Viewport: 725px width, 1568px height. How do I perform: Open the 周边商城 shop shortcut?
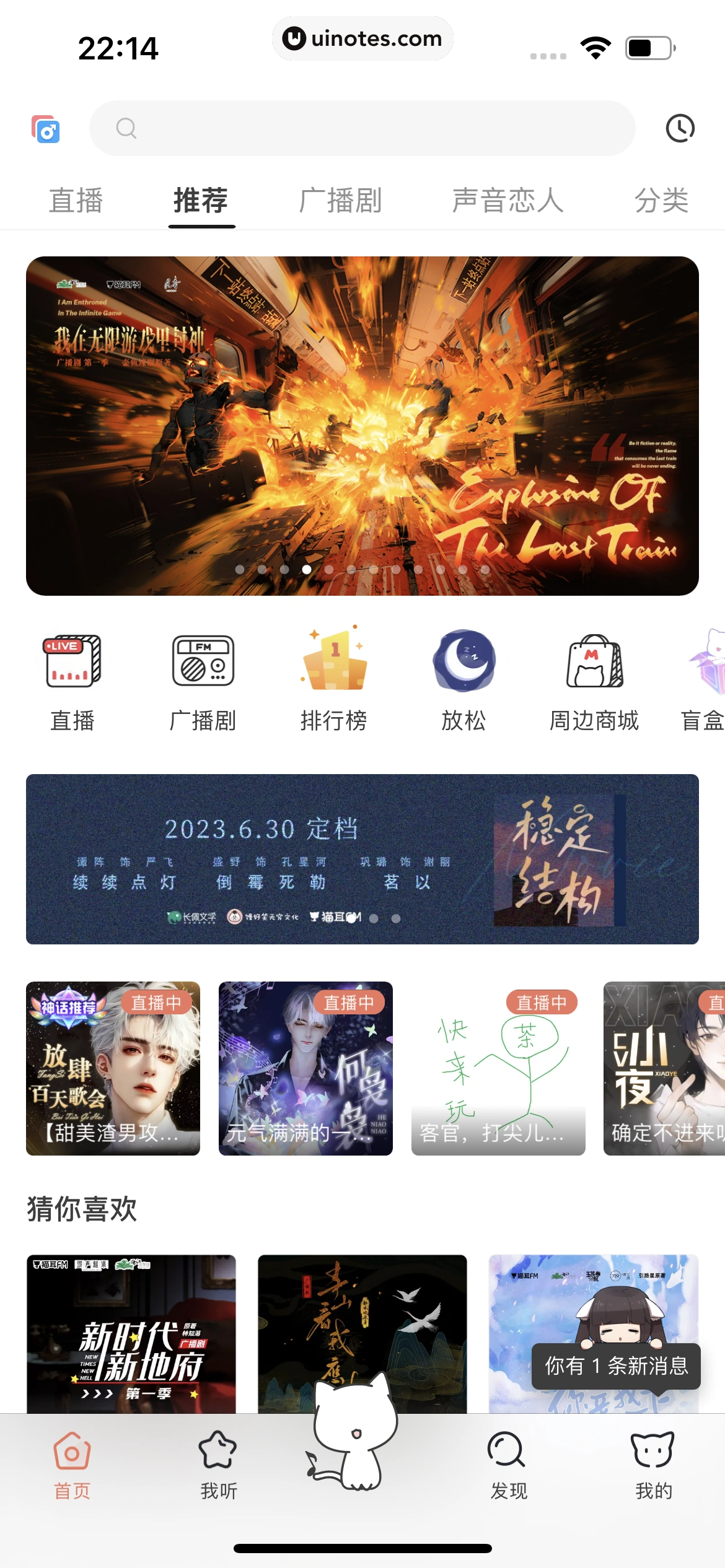coord(594,681)
